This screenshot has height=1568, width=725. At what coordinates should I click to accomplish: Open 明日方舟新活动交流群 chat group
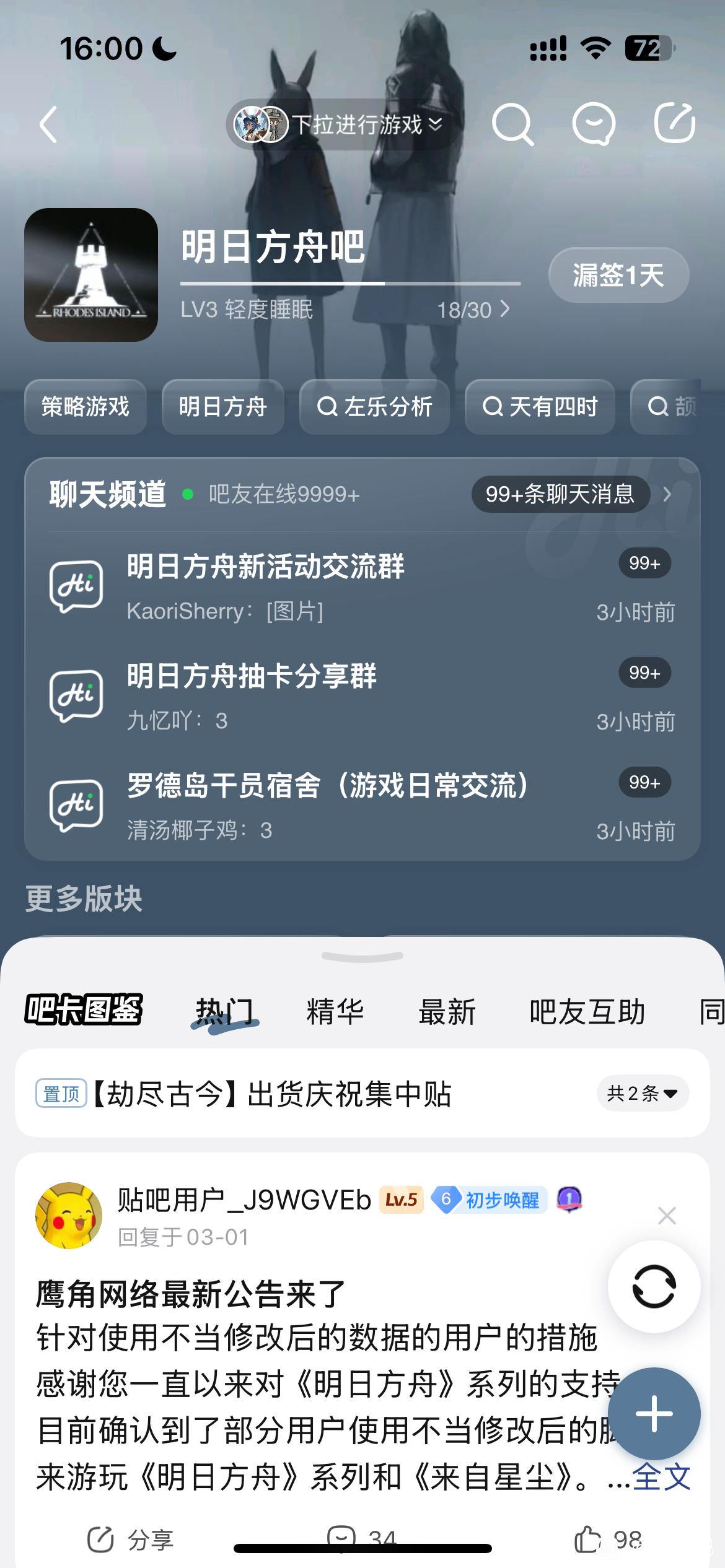[x=362, y=586]
